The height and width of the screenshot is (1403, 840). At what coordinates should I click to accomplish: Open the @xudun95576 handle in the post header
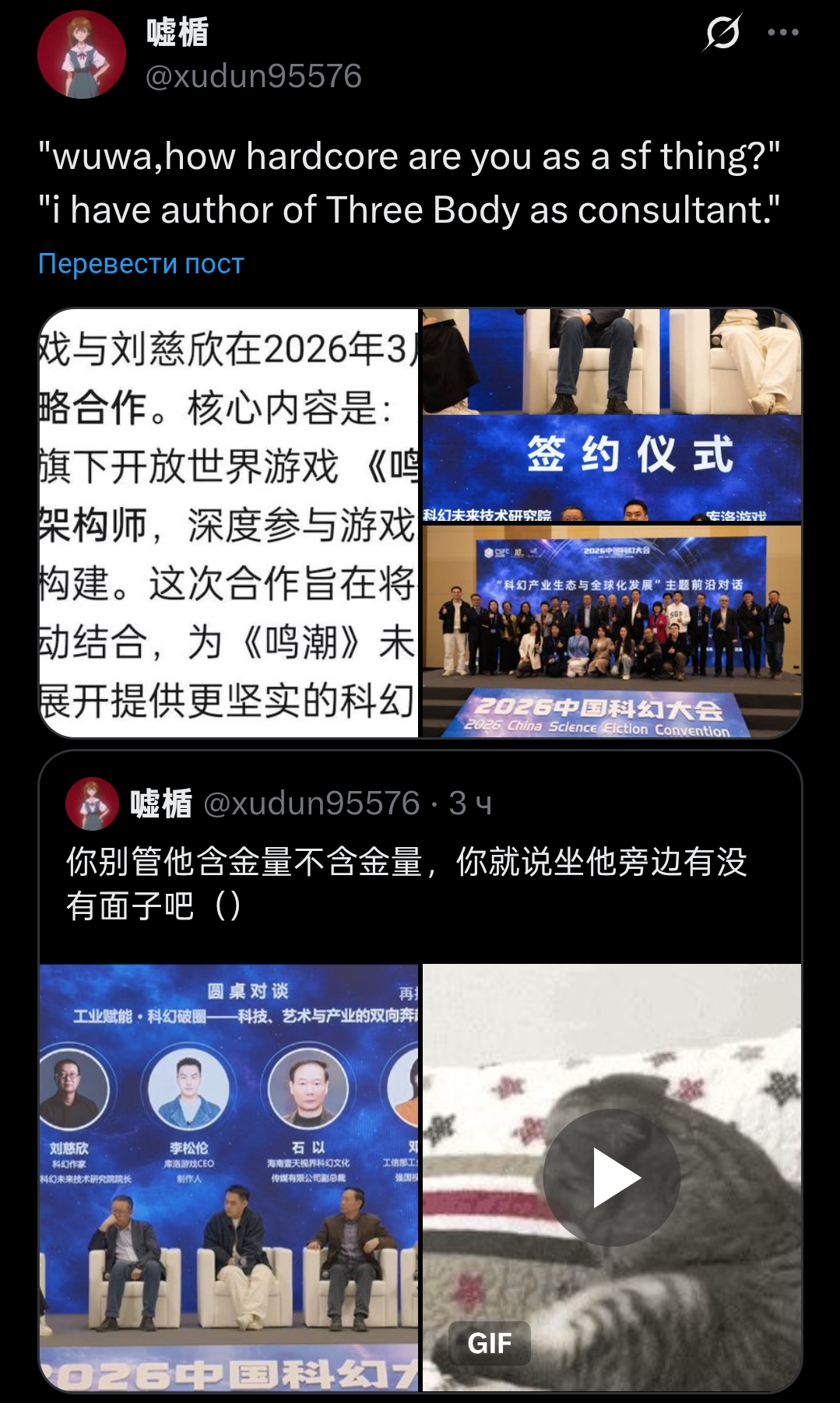(254, 76)
